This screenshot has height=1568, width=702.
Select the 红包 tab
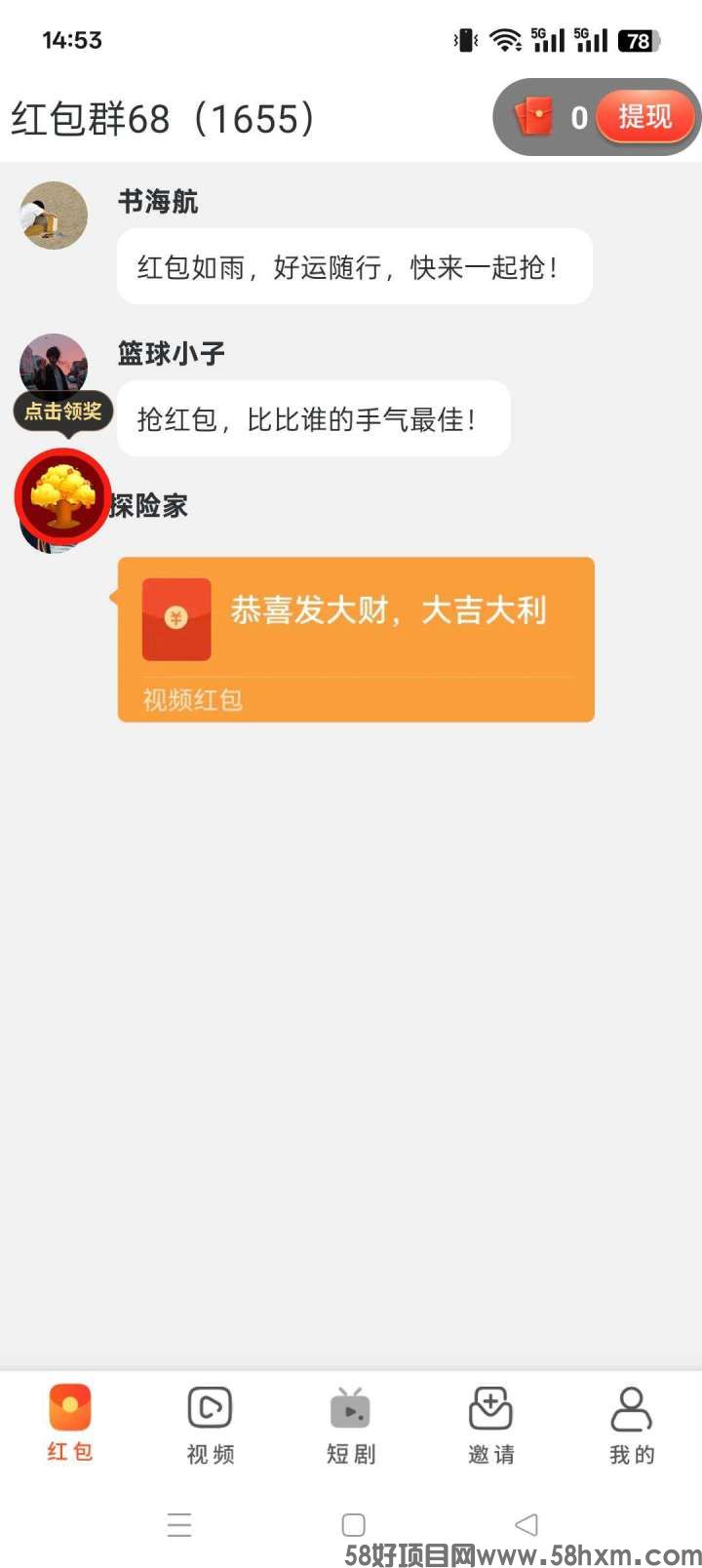(69, 1425)
